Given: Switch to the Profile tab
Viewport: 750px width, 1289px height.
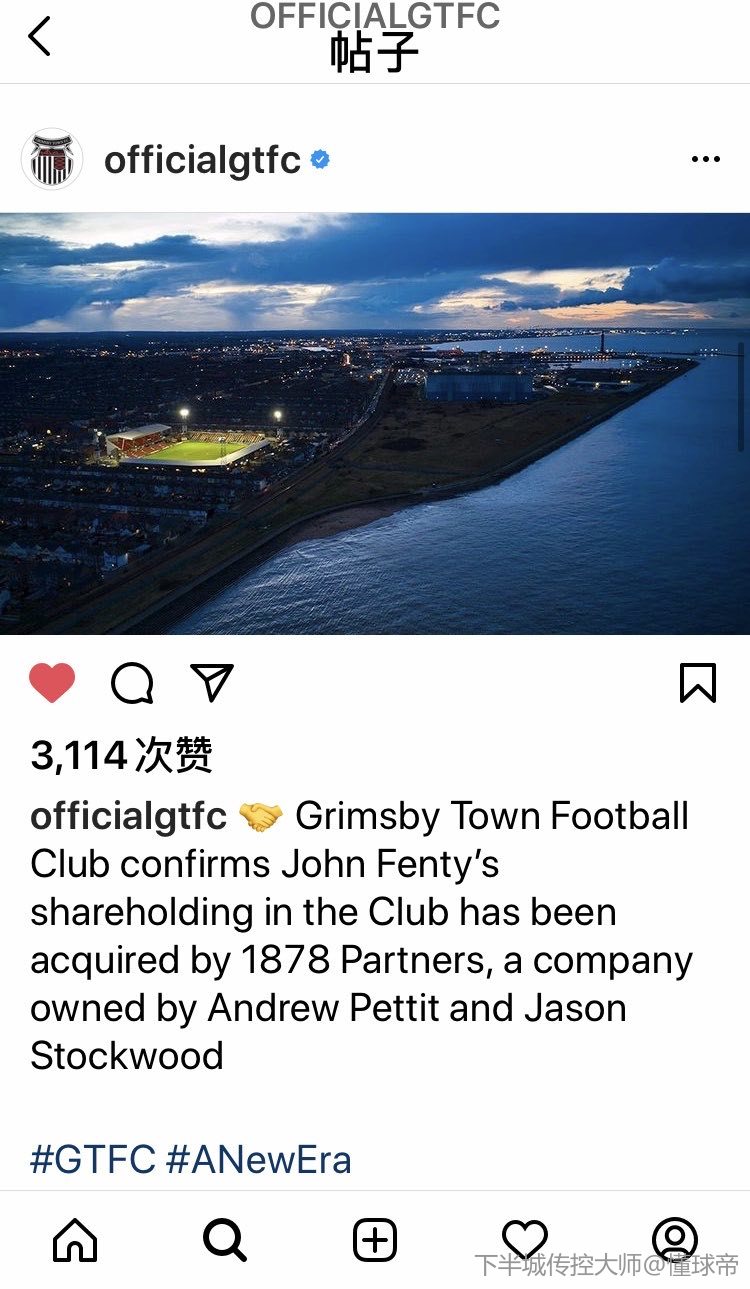Looking at the screenshot, I should pos(675,1241).
